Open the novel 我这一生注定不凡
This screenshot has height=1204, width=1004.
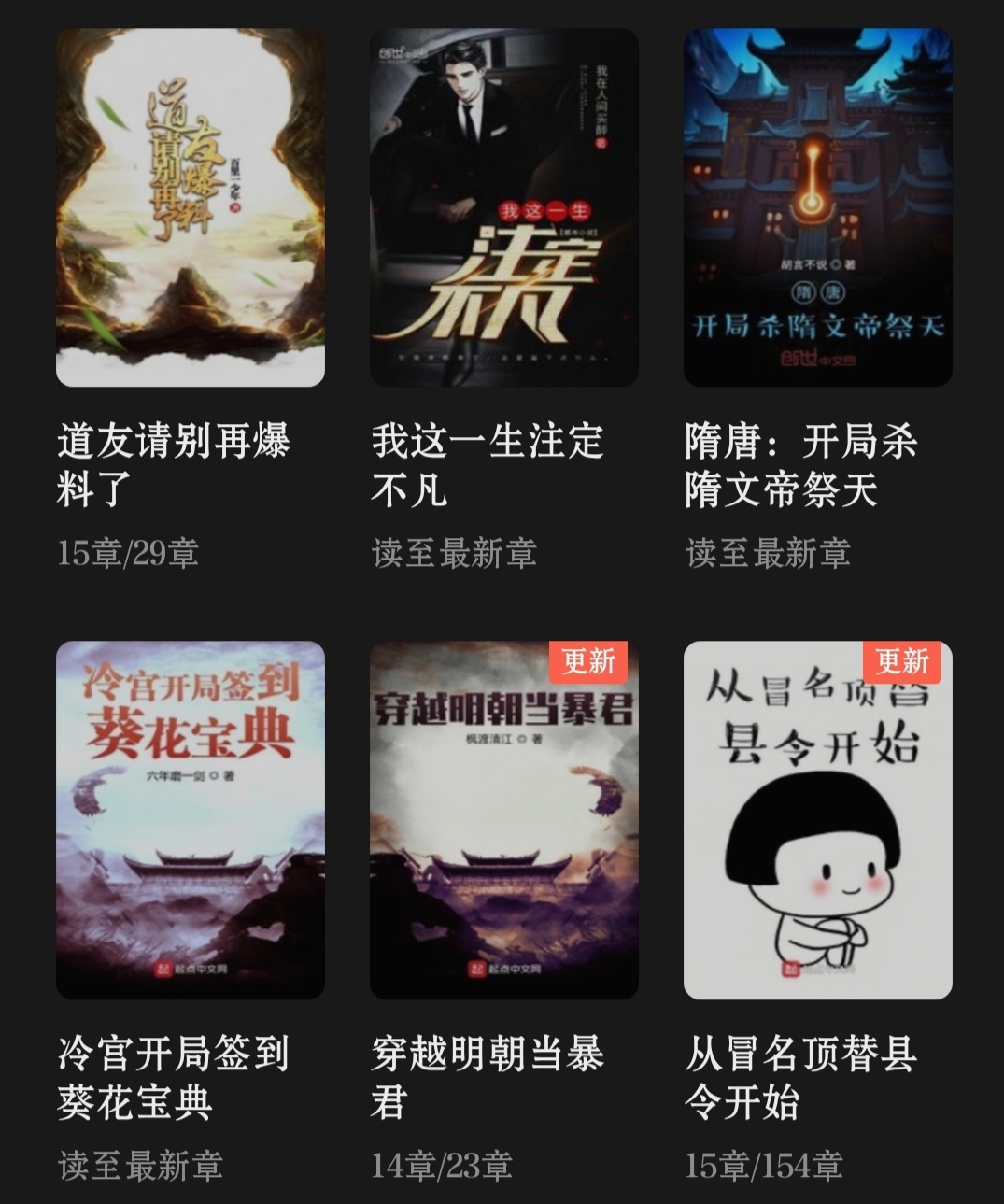[x=504, y=207]
